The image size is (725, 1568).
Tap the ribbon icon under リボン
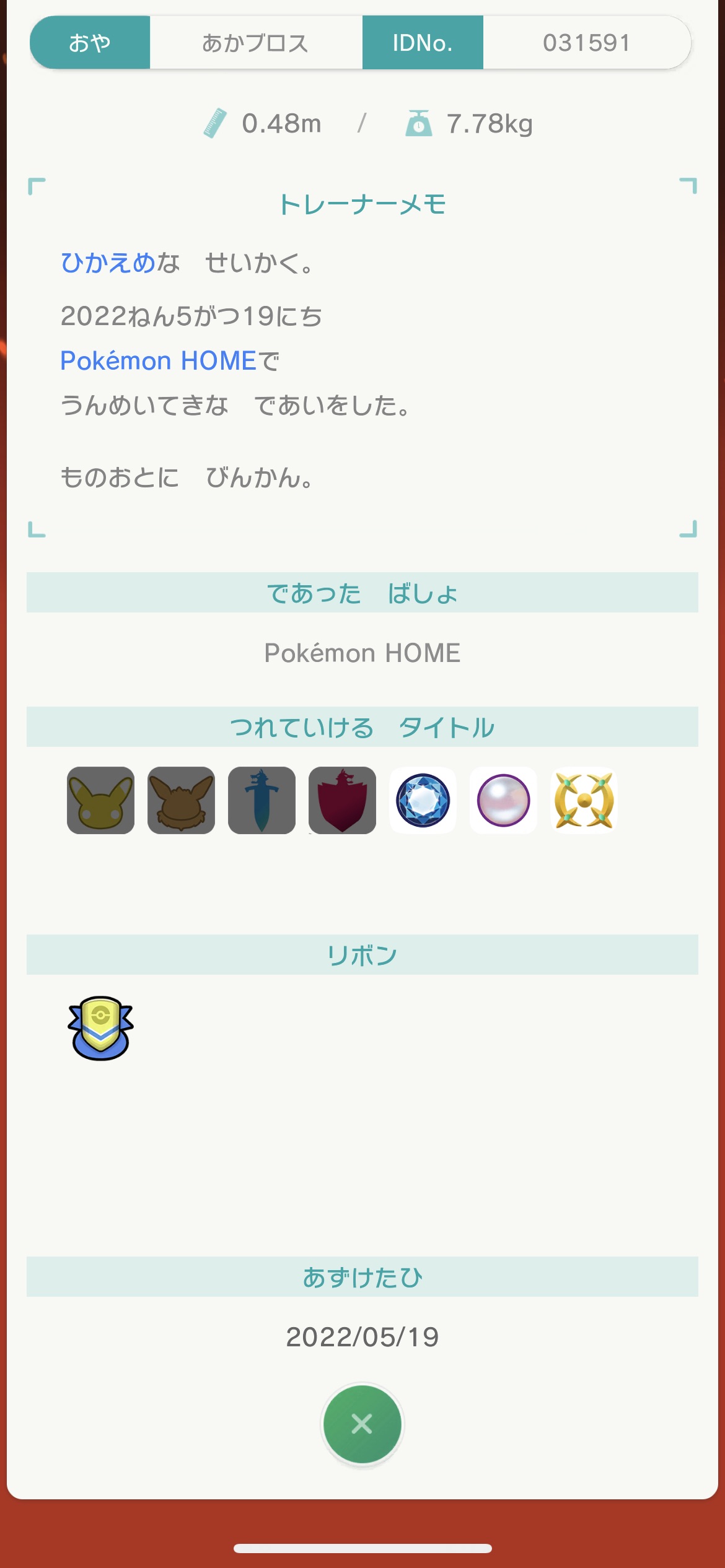[x=100, y=1028]
